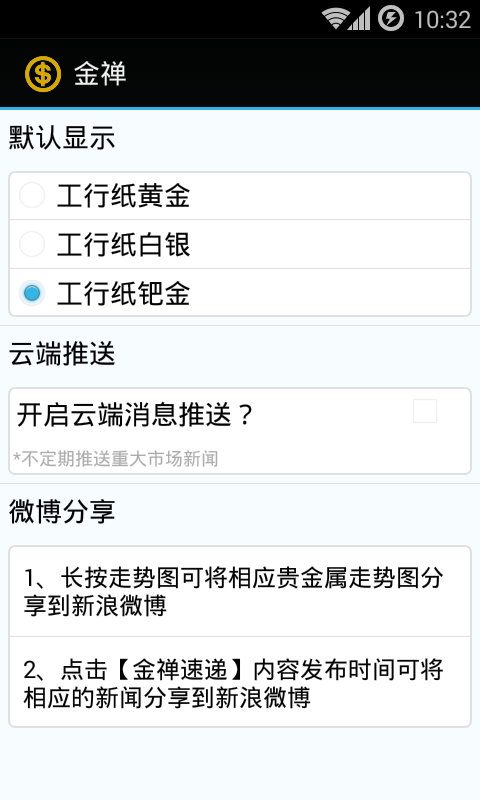Select the 工行纸黄金 radio option

(240, 196)
